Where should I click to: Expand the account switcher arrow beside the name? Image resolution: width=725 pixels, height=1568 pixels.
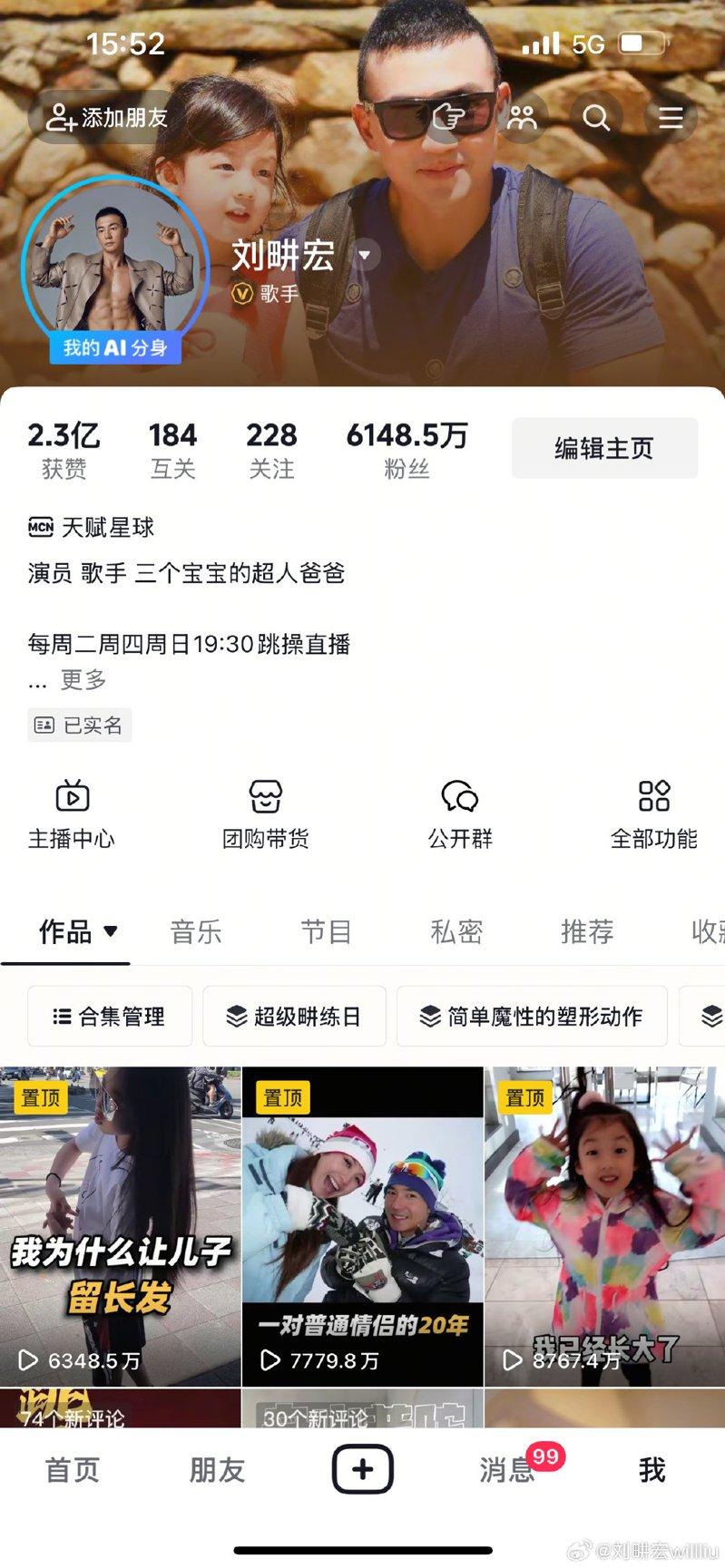[x=365, y=255]
